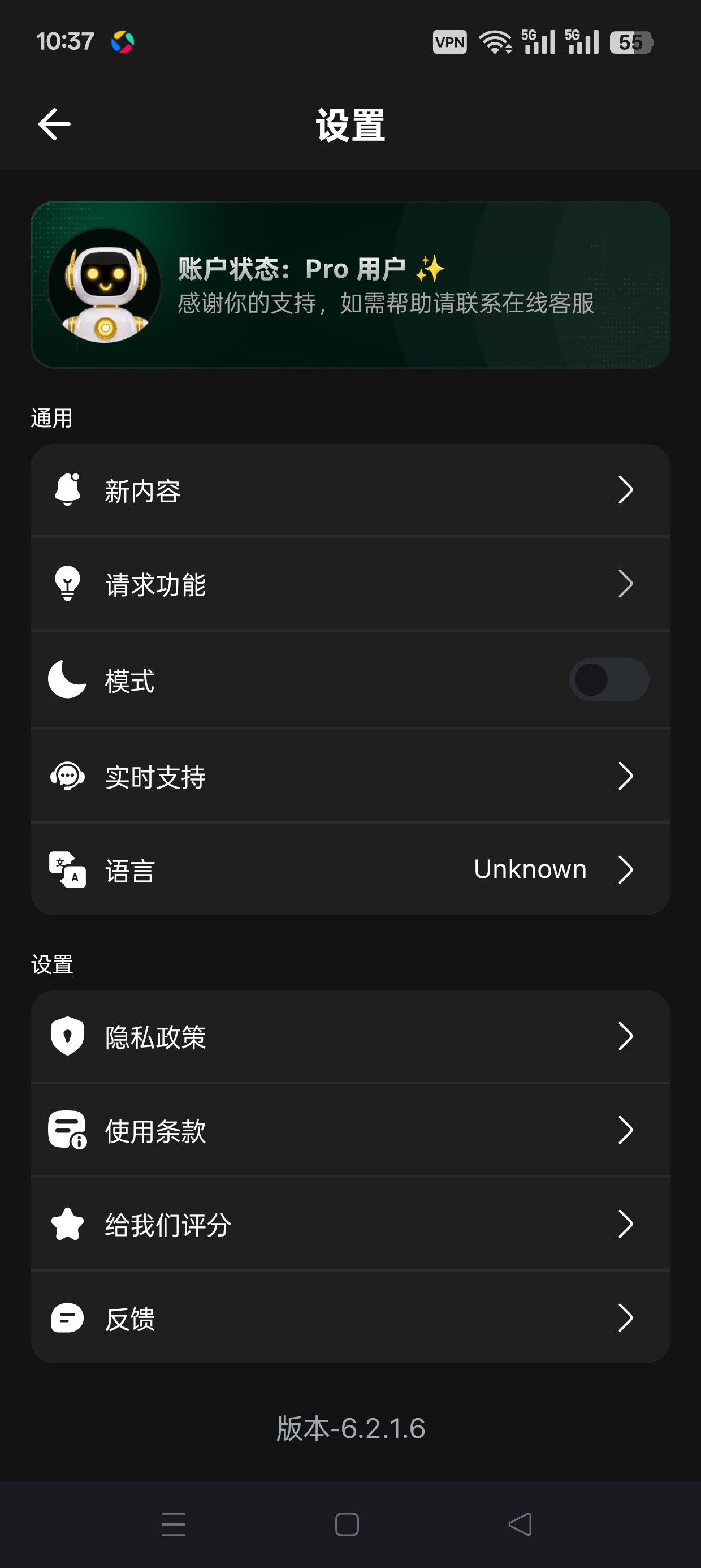This screenshot has width=701, height=1568.
Task: Select 给我们评分 to rate the app
Action: 350,1225
